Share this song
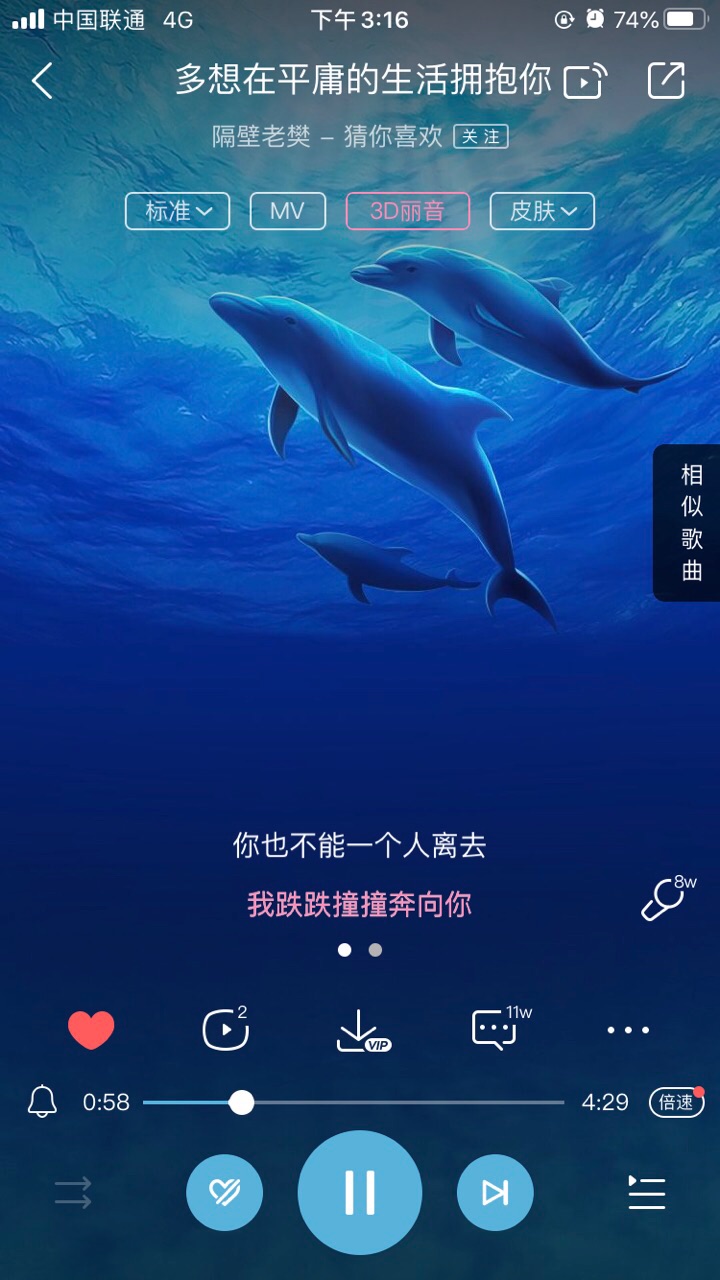The height and width of the screenshot is (1280, 720). (666, 81)
